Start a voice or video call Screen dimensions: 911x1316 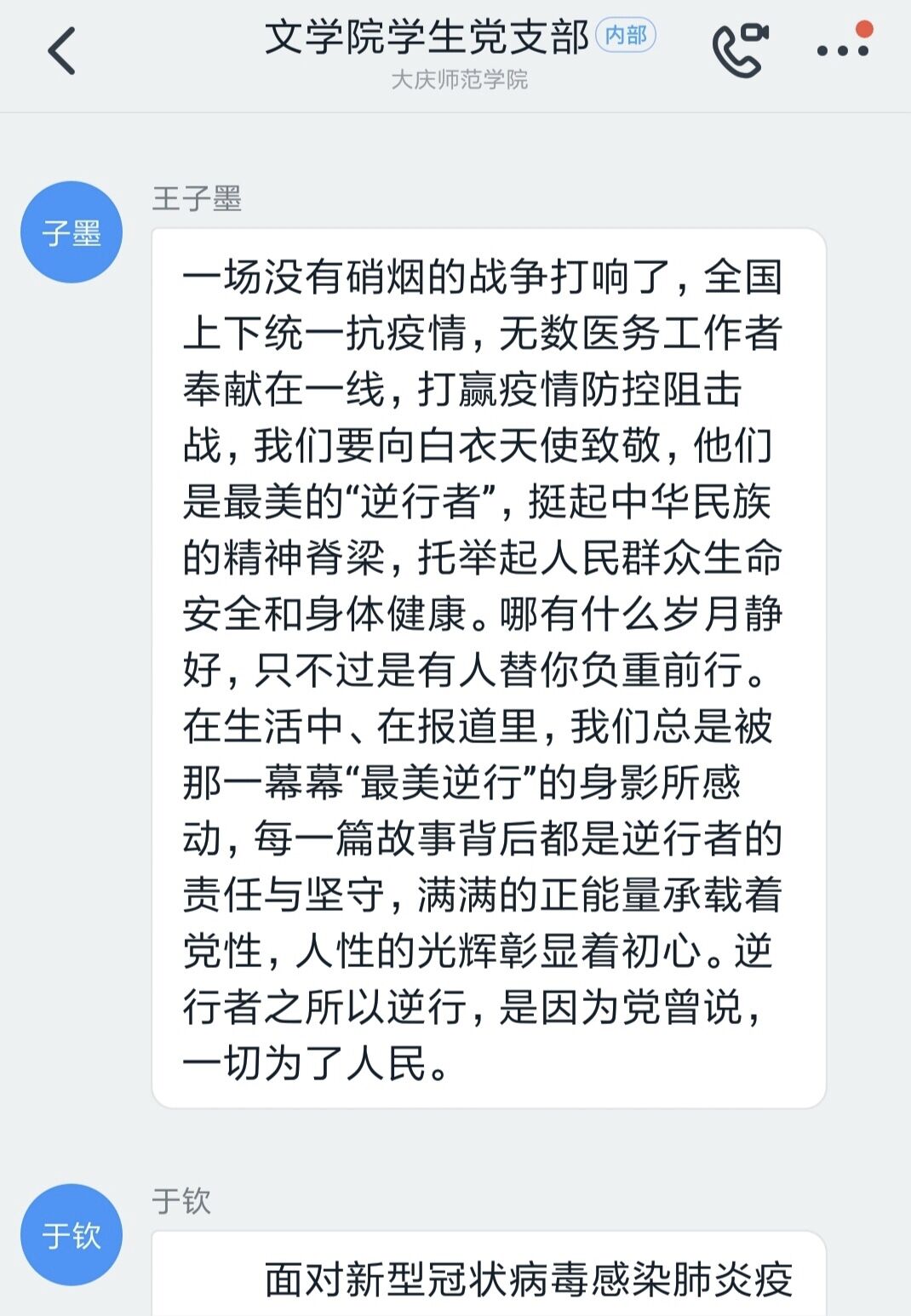(x=739, y=51)
